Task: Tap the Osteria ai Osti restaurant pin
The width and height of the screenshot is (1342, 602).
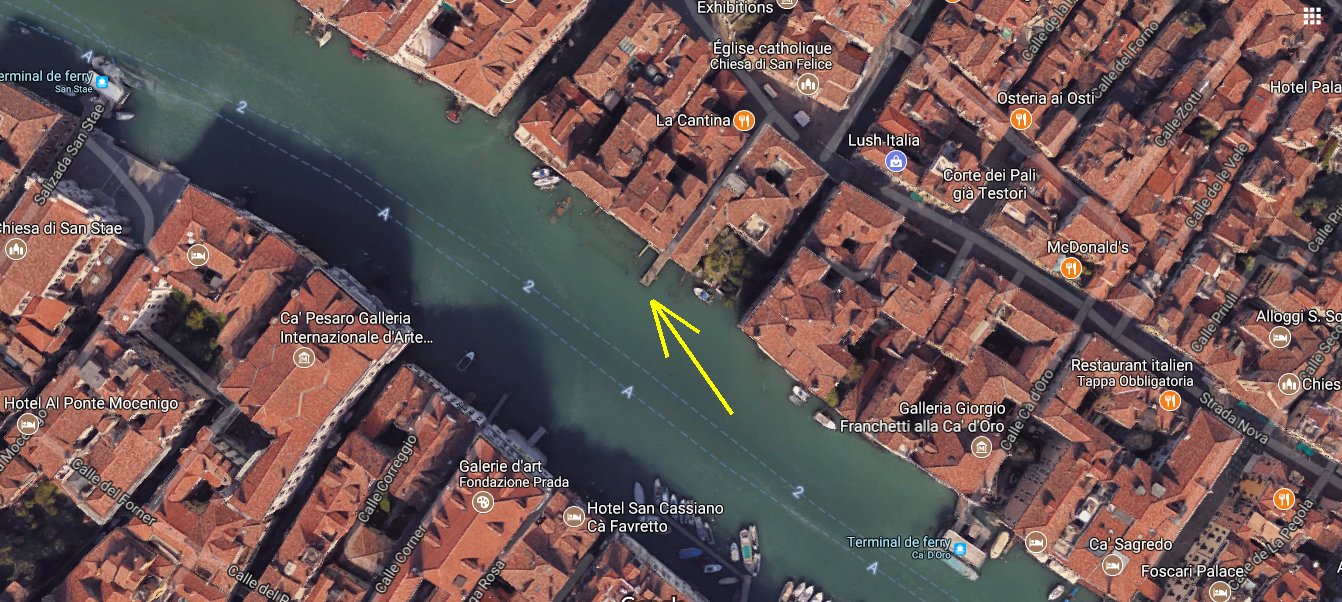Action: point(1020,119)
